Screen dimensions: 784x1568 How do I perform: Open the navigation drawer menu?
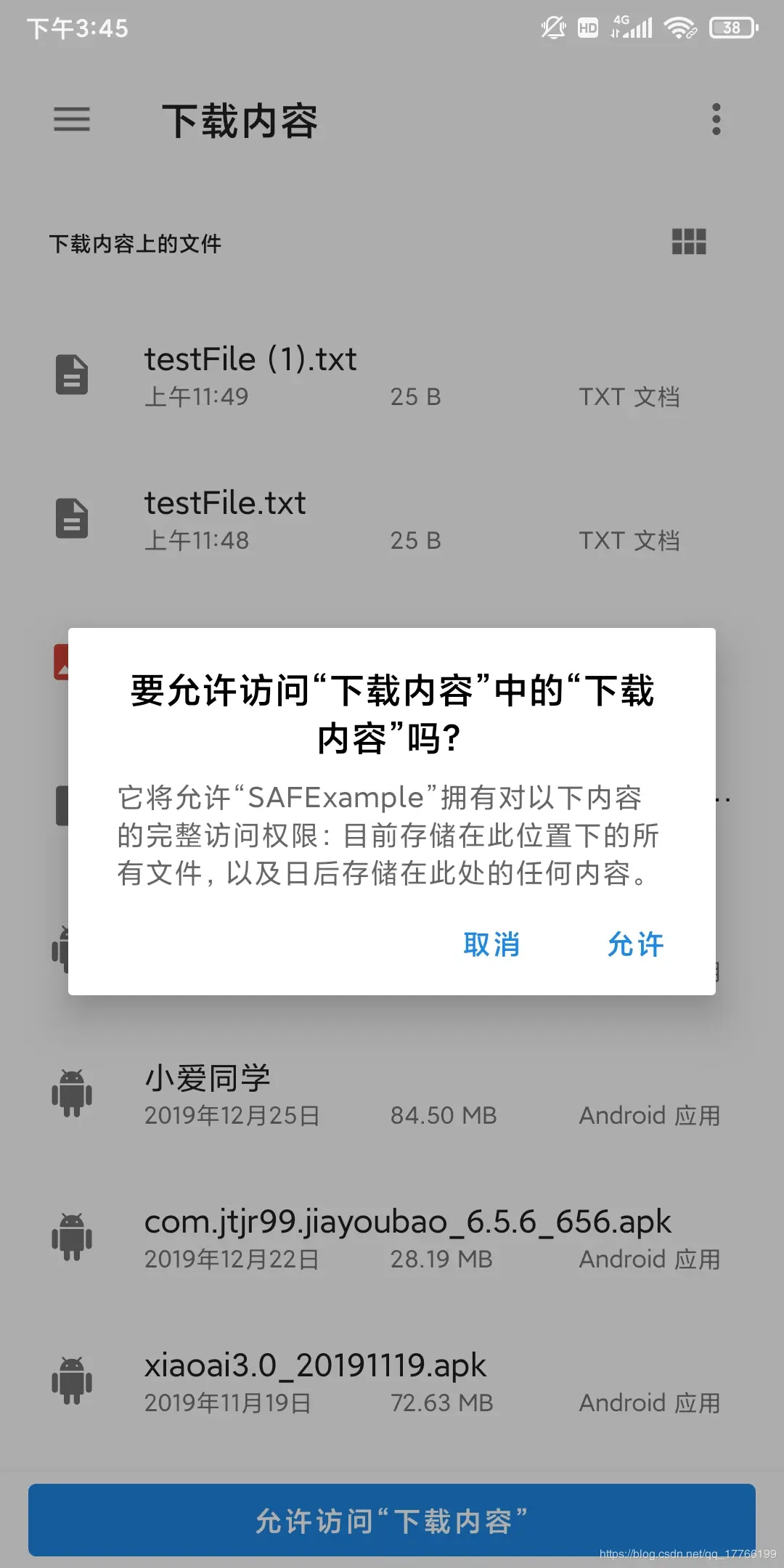[x=71, y=120]
